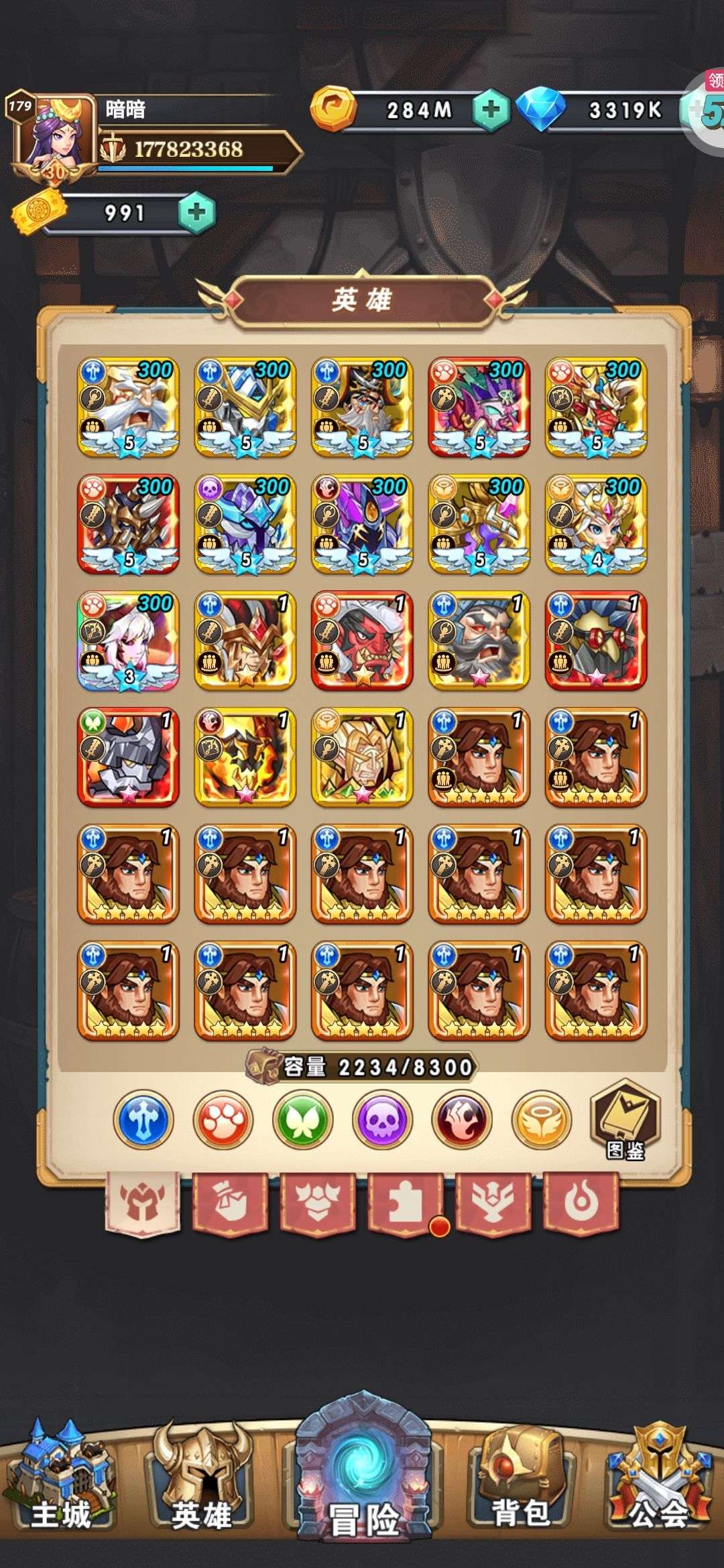Switch to the flame tab
724x1568 pixels.
pyautogui.click(x=581, y=1203)
